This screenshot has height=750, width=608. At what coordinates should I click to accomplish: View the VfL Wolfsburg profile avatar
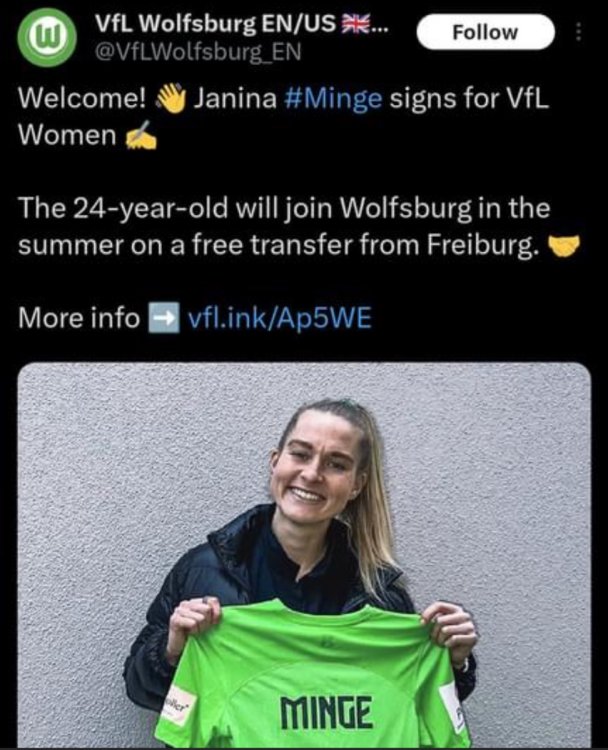pos(44,38)
